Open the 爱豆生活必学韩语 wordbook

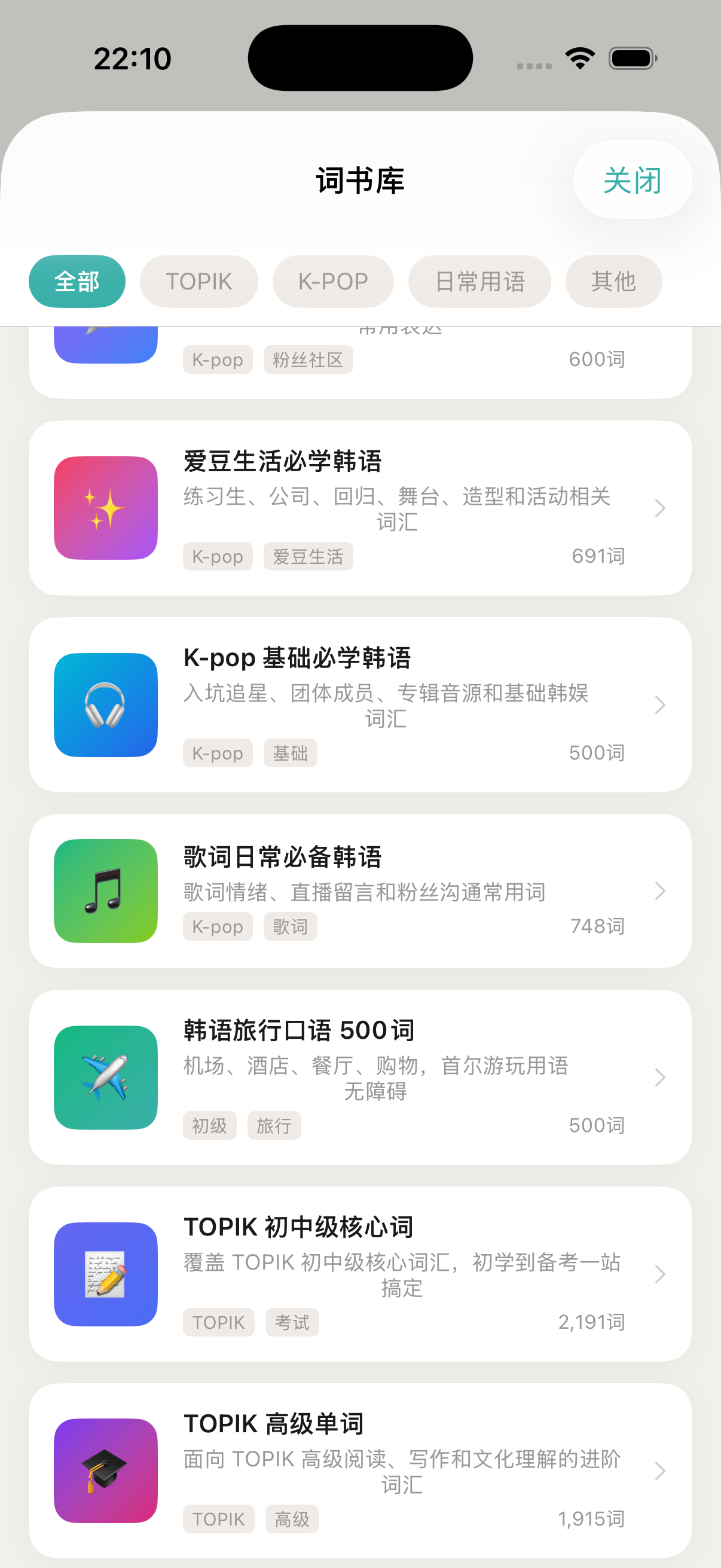click(x=360, y=508)
